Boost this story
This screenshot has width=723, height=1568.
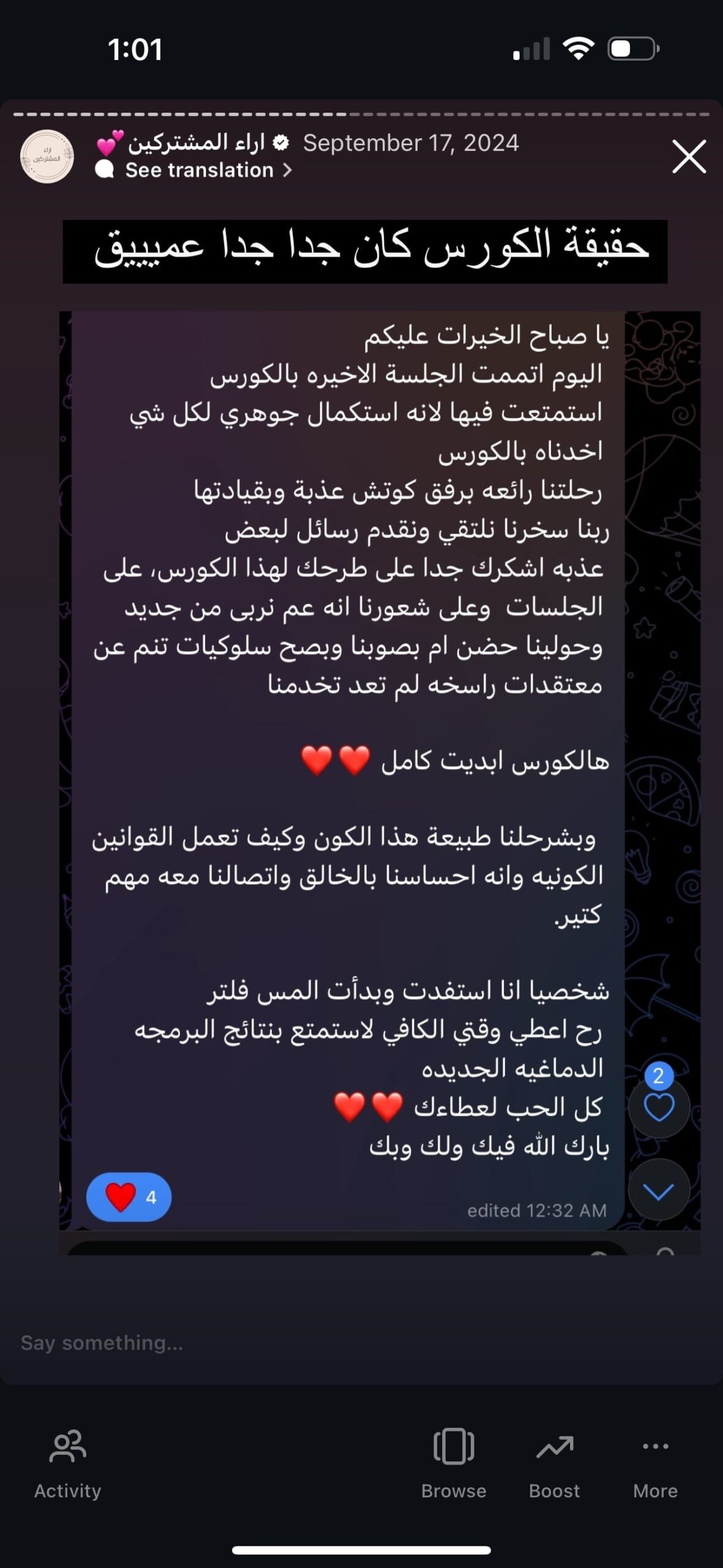coord(555,1465)
